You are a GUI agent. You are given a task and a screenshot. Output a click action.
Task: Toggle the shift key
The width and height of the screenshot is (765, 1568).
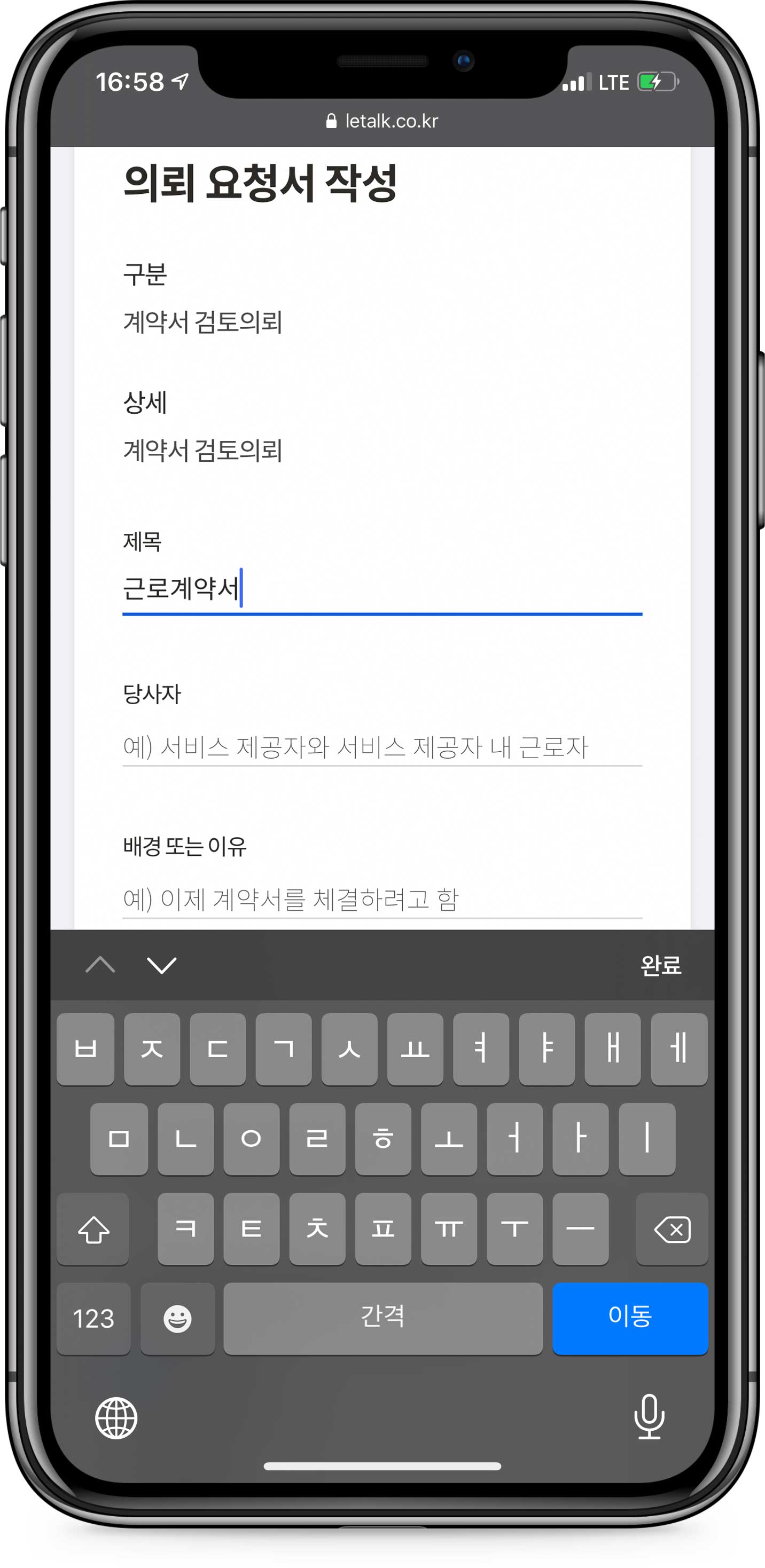click(x=93, y=1230)
